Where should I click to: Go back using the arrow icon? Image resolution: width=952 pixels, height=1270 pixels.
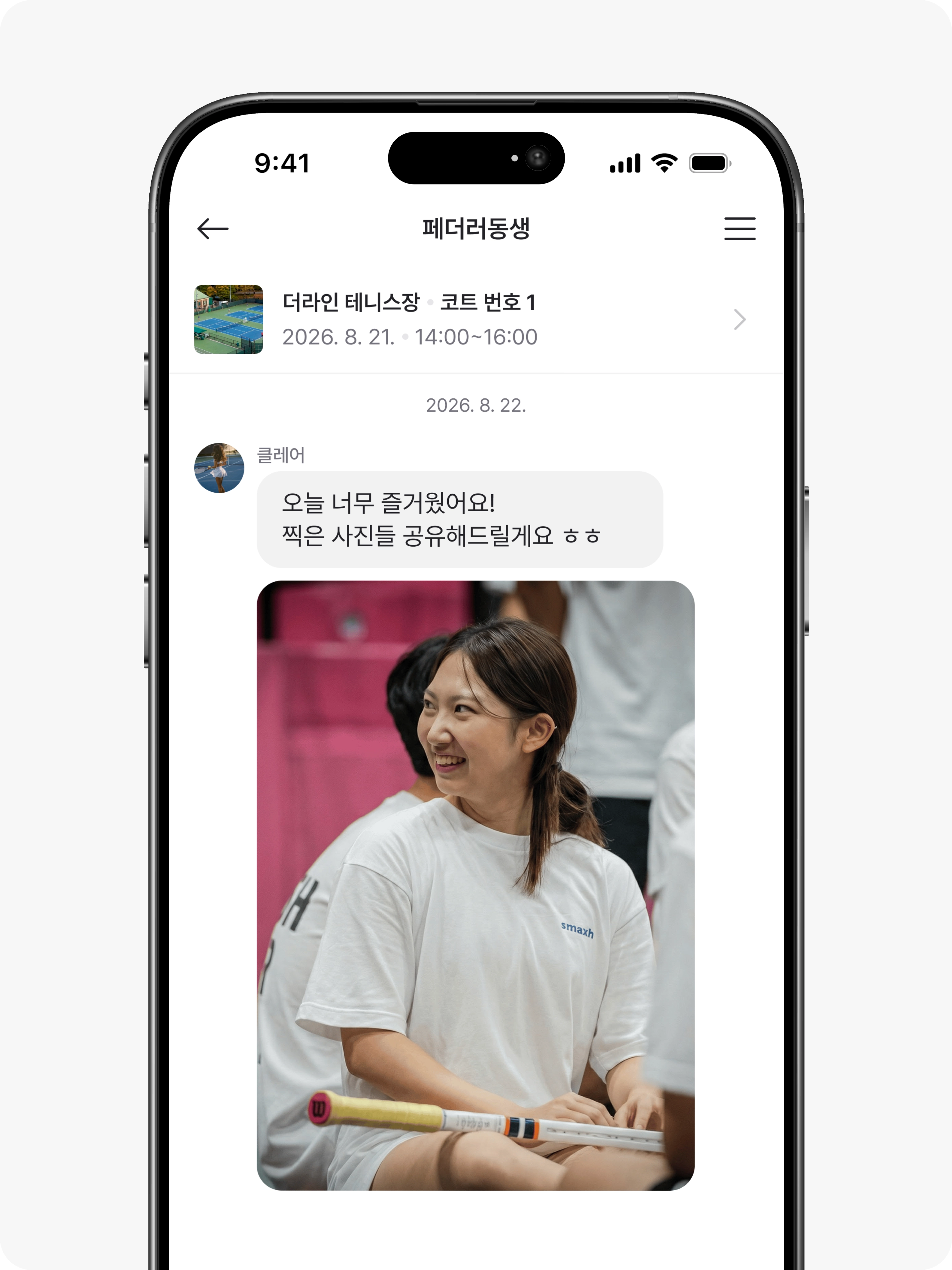[x=212, y=229]
